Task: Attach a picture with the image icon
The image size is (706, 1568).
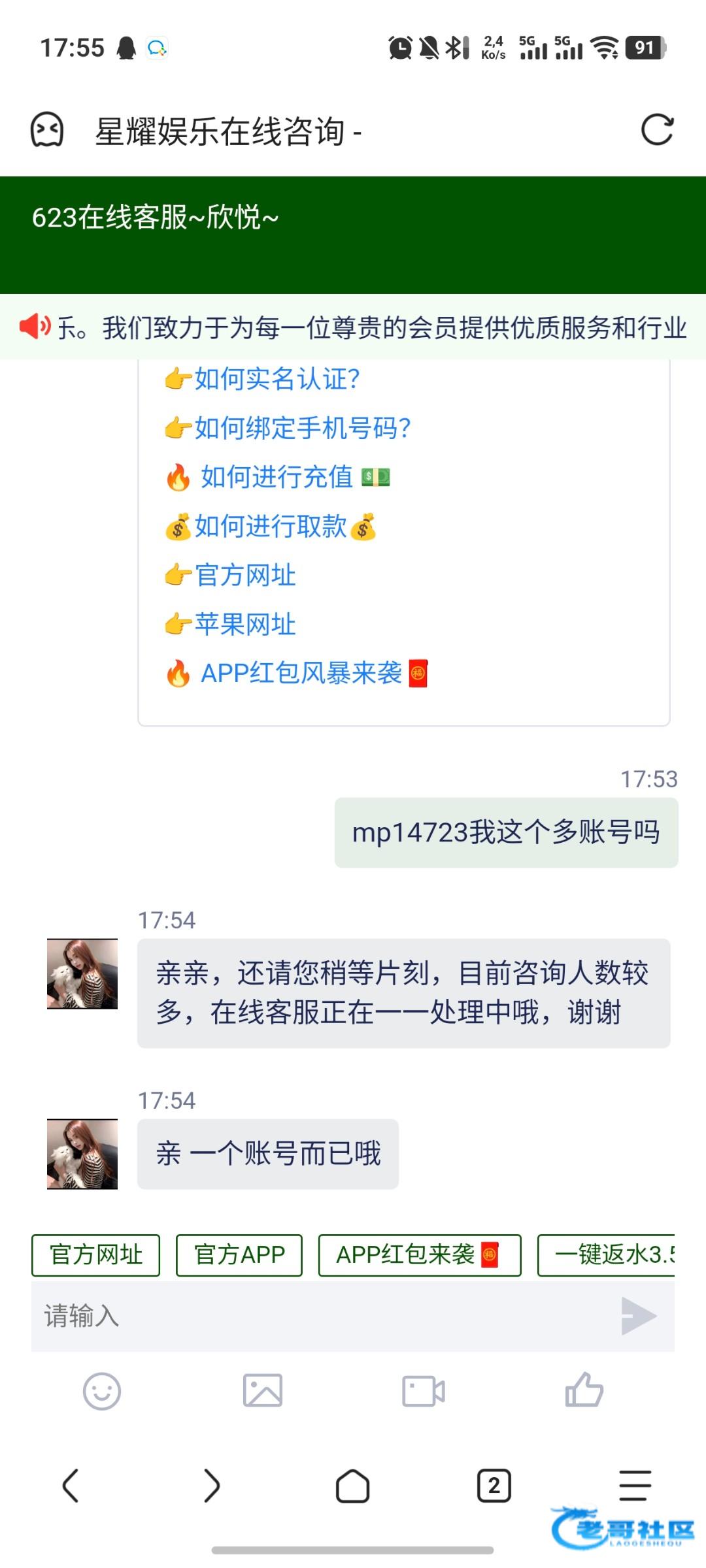Action: pyautogui.click(x=263, y=1391)
